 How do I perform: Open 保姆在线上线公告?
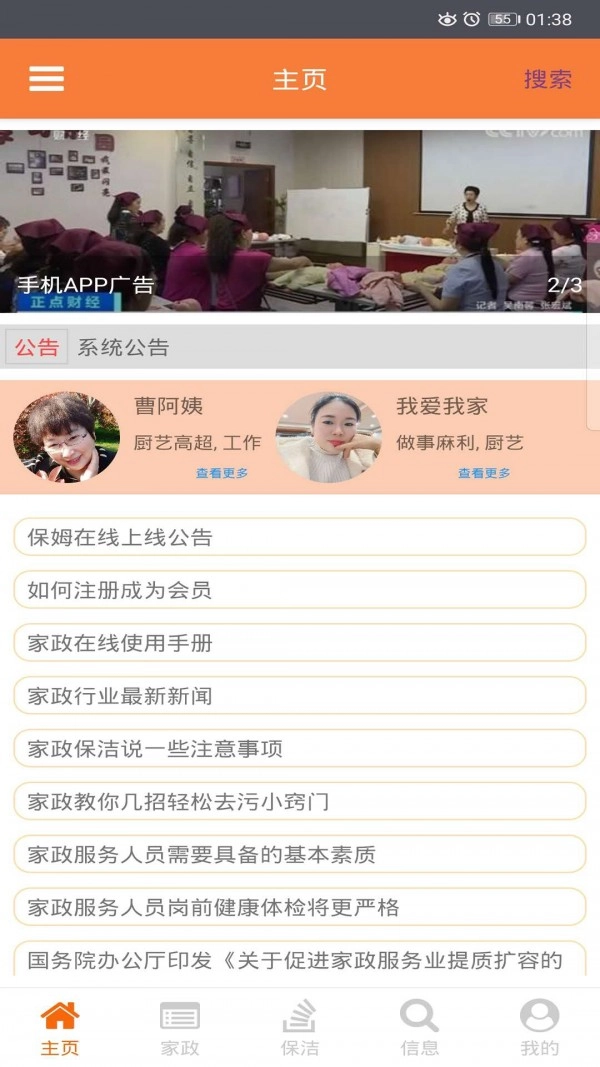pyautogui.click(x=300, y=537)
